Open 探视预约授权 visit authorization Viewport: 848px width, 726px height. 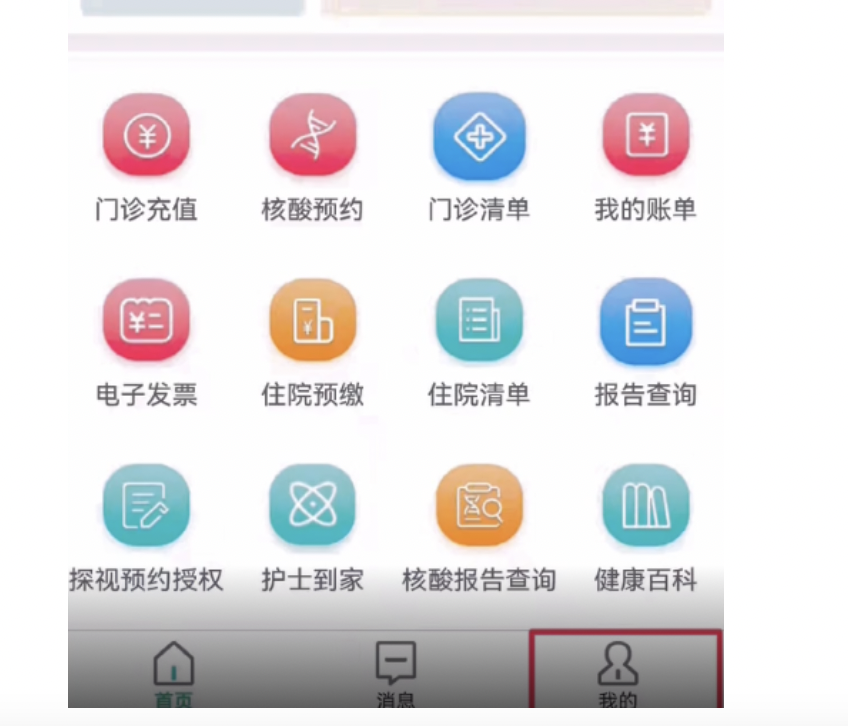tap(146, 506)
